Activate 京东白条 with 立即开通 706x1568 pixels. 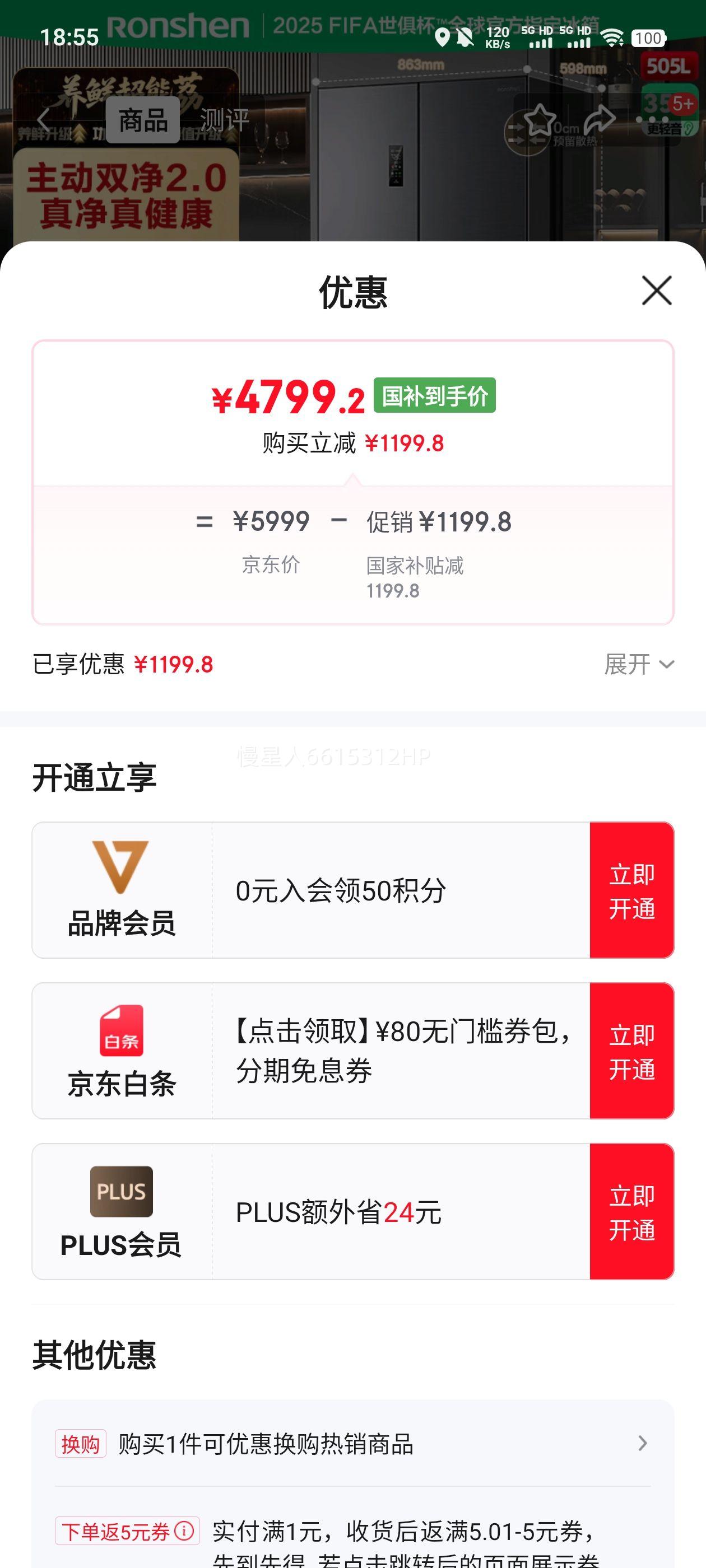pyautogui.click(x=631, y=1051)
